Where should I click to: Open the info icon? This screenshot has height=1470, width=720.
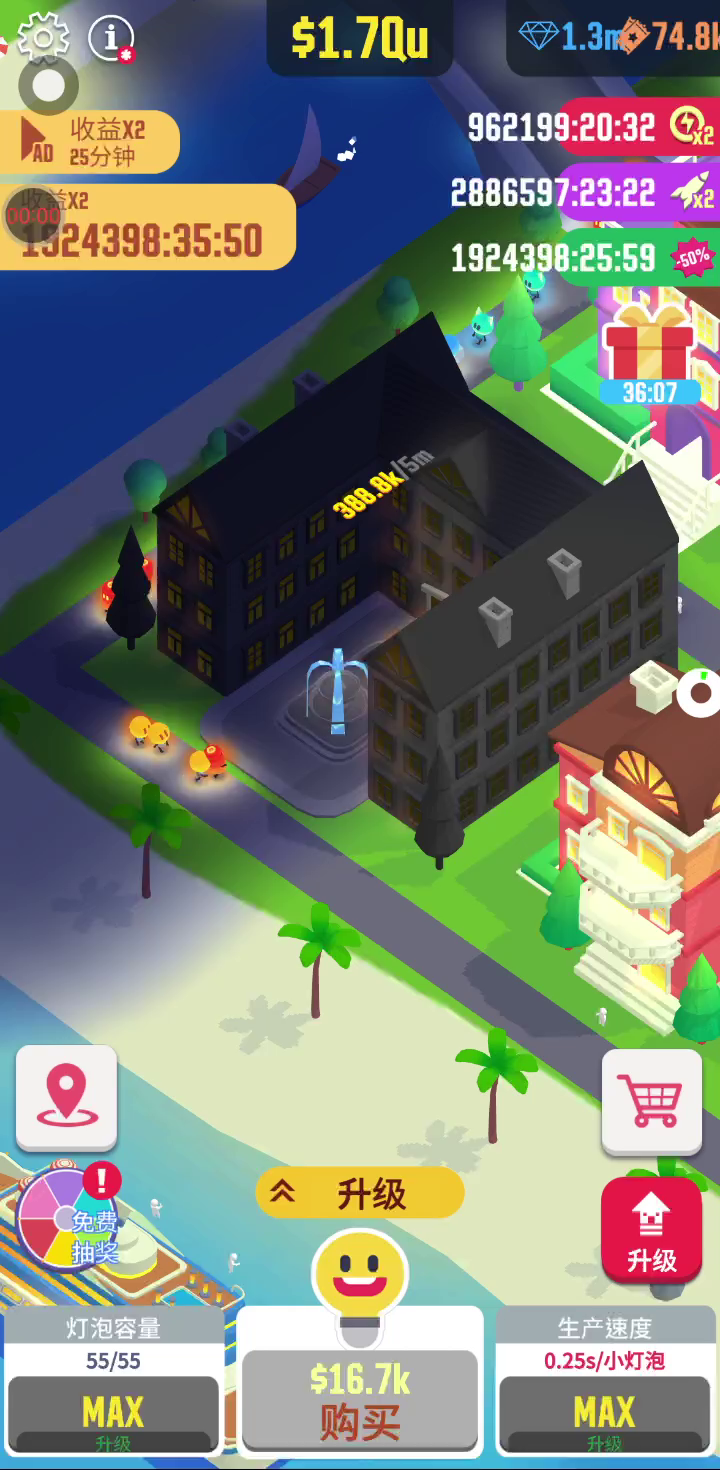tap(110, 39)
